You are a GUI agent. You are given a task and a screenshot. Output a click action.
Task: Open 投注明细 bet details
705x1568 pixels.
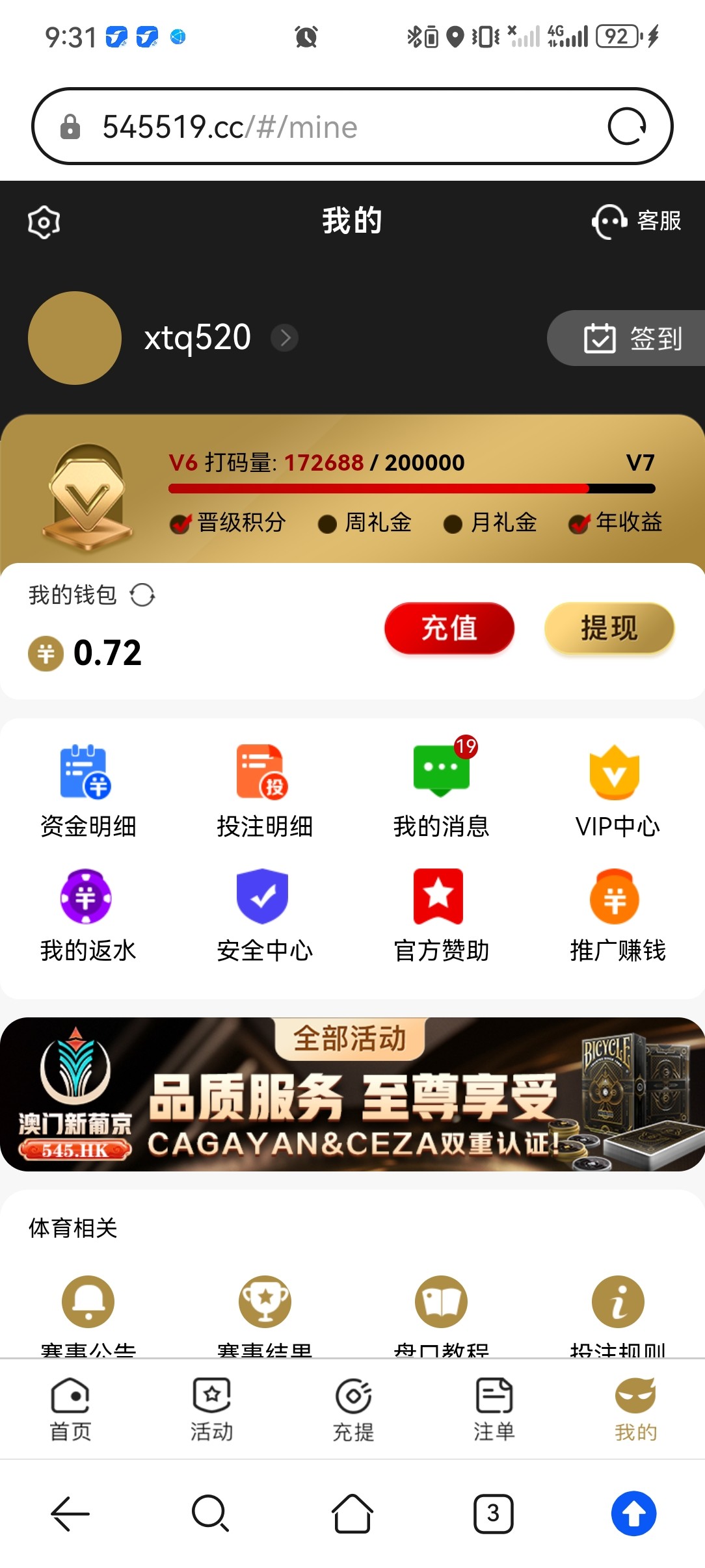264,791
